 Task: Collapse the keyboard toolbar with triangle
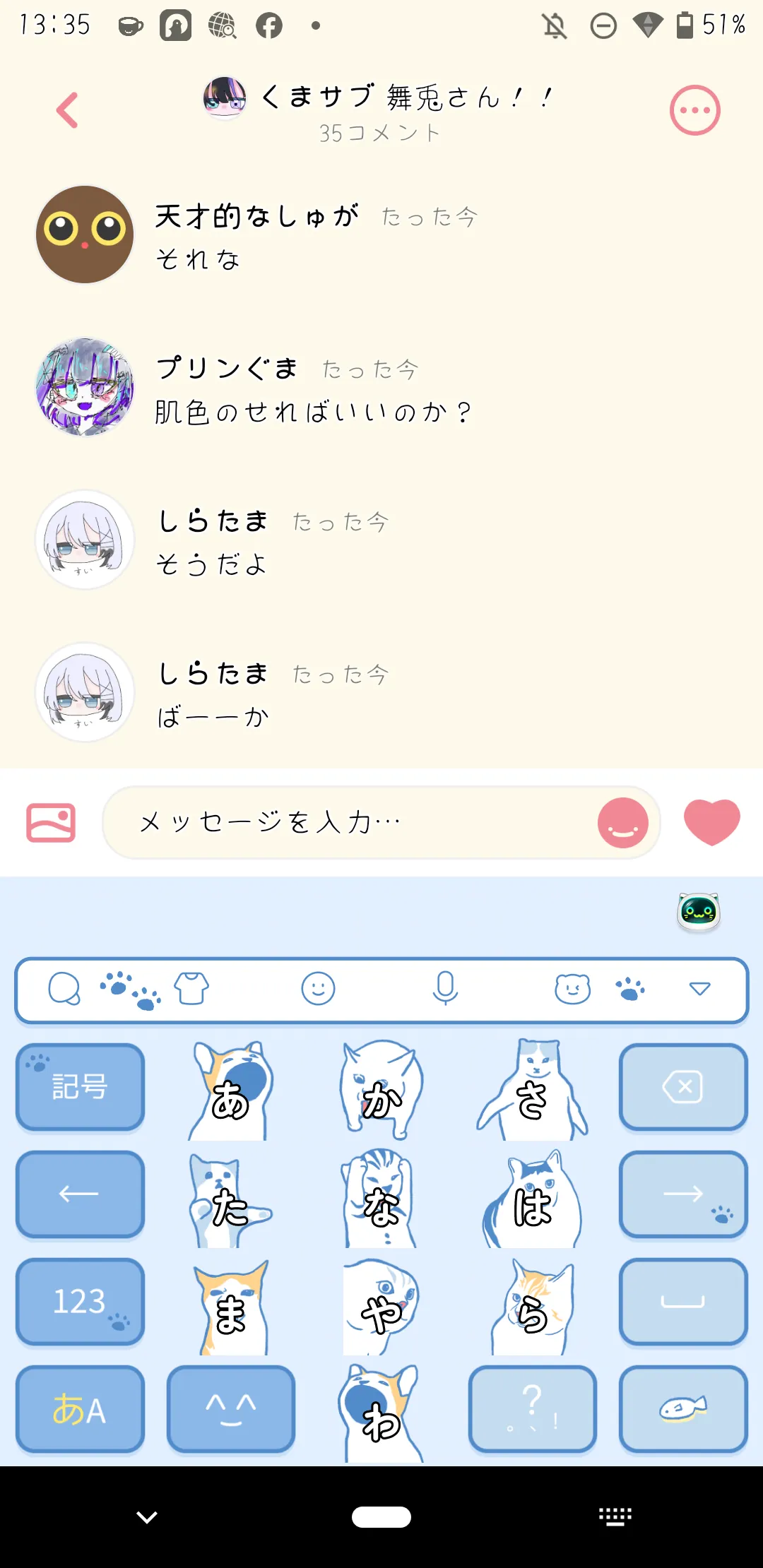click(699, 989)
